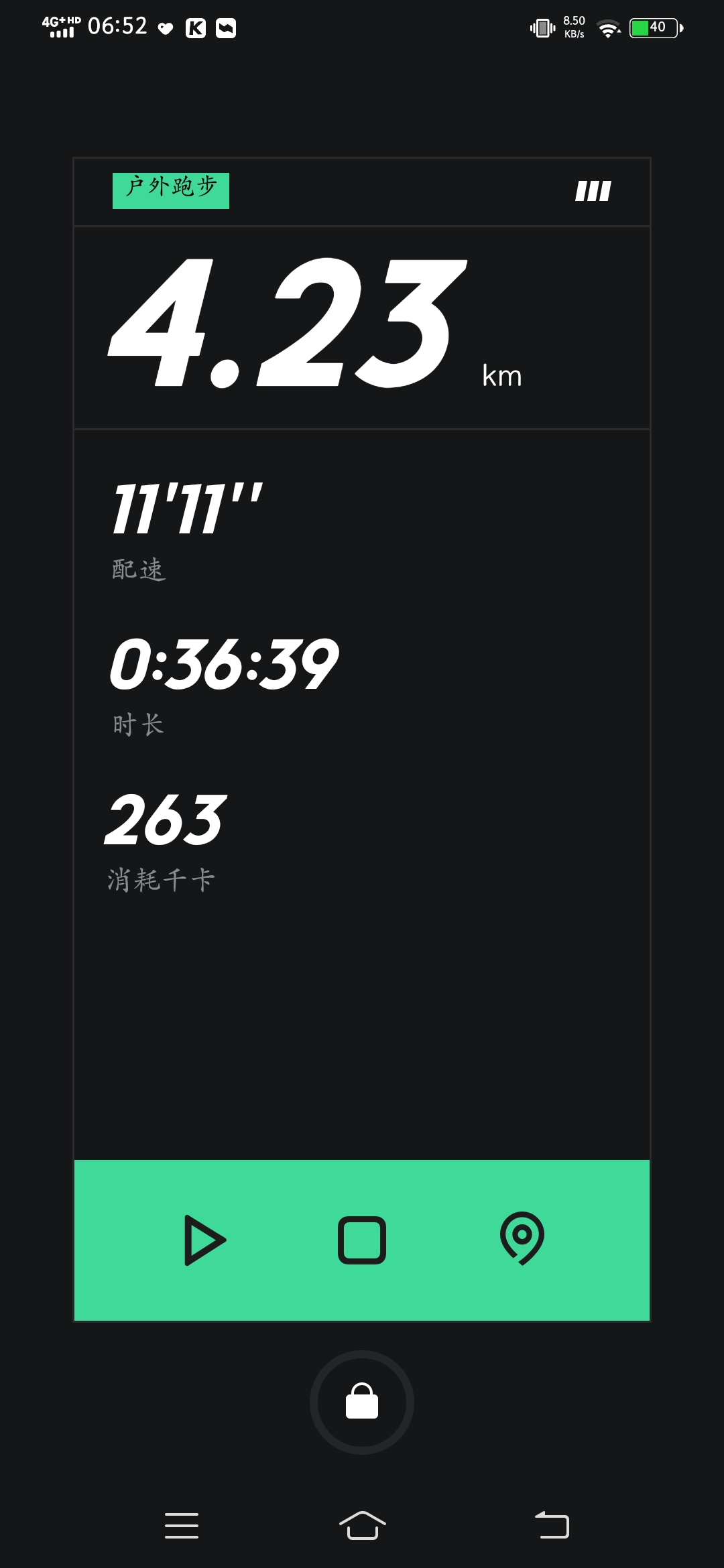Open the system recent apps menu

coord(182,1525)
